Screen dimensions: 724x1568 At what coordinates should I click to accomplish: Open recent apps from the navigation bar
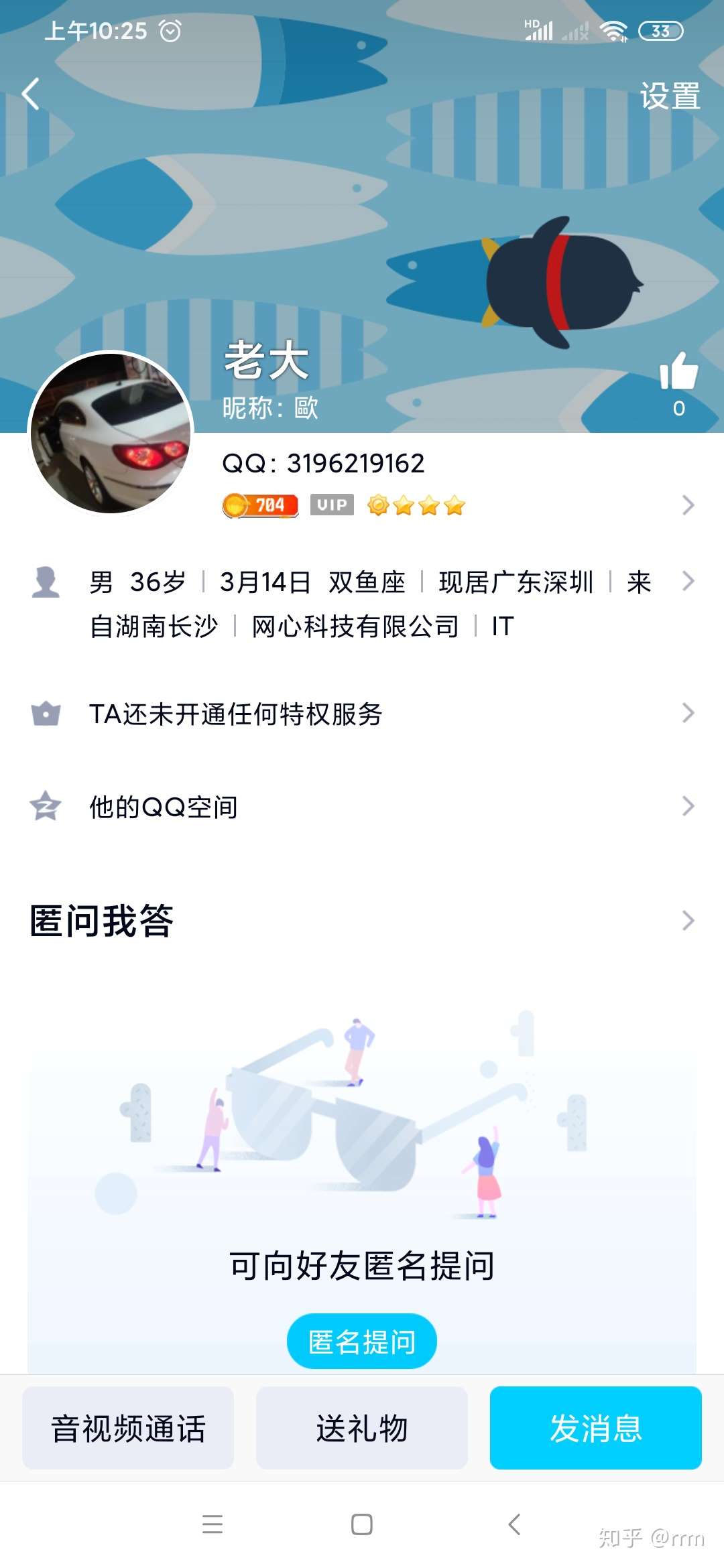tap(213, 1524)
